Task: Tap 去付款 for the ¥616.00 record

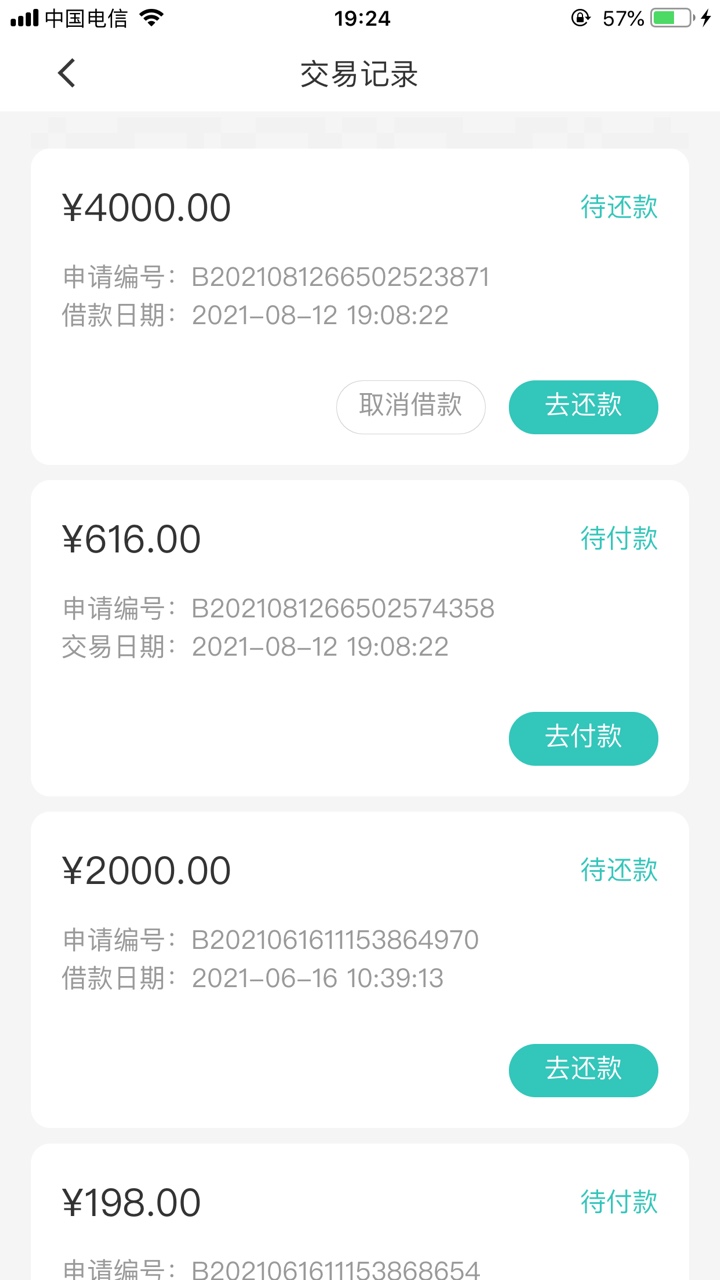Action: (x=584, y=738)
